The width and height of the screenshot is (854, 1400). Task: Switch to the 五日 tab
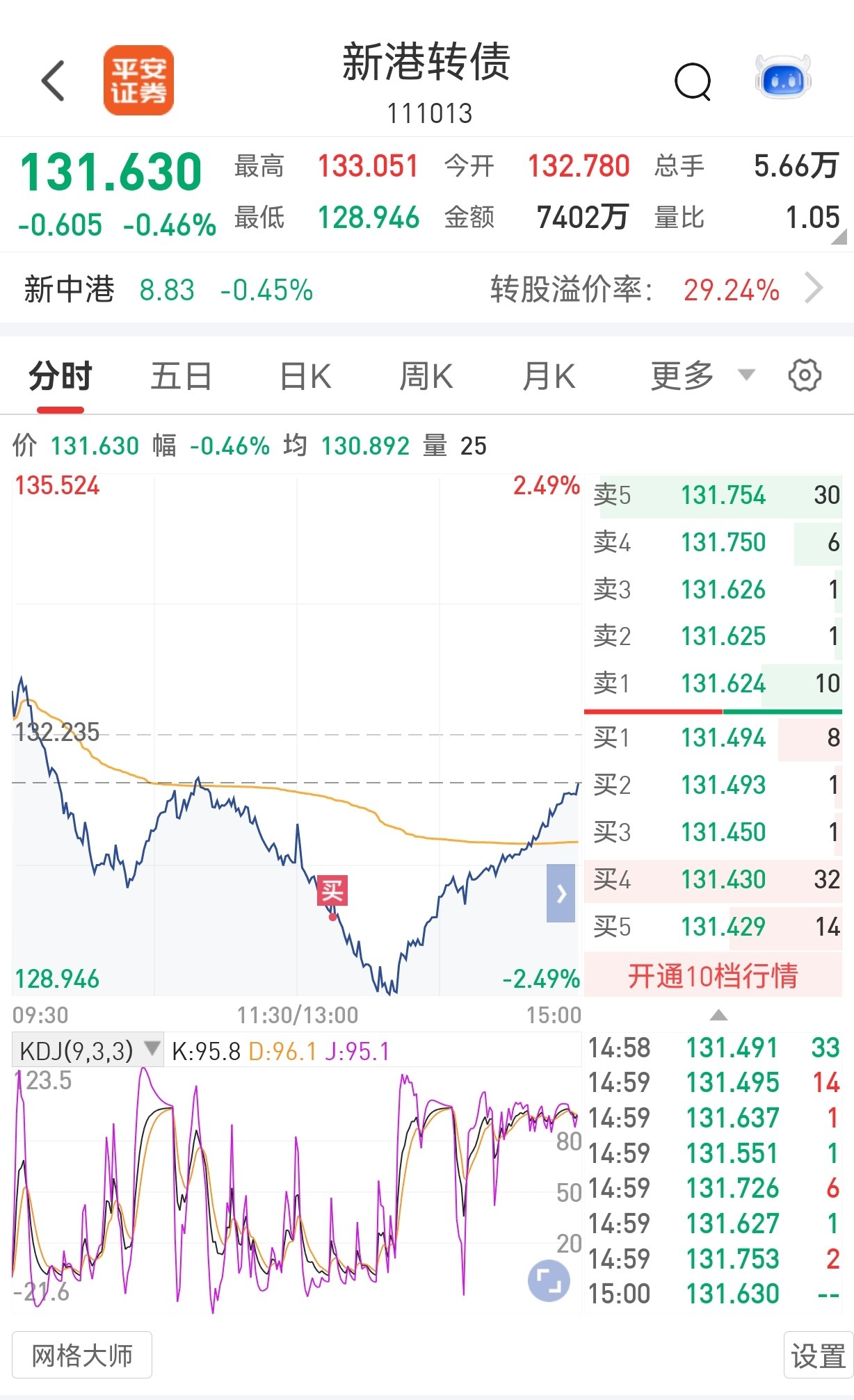coord(181,377)
